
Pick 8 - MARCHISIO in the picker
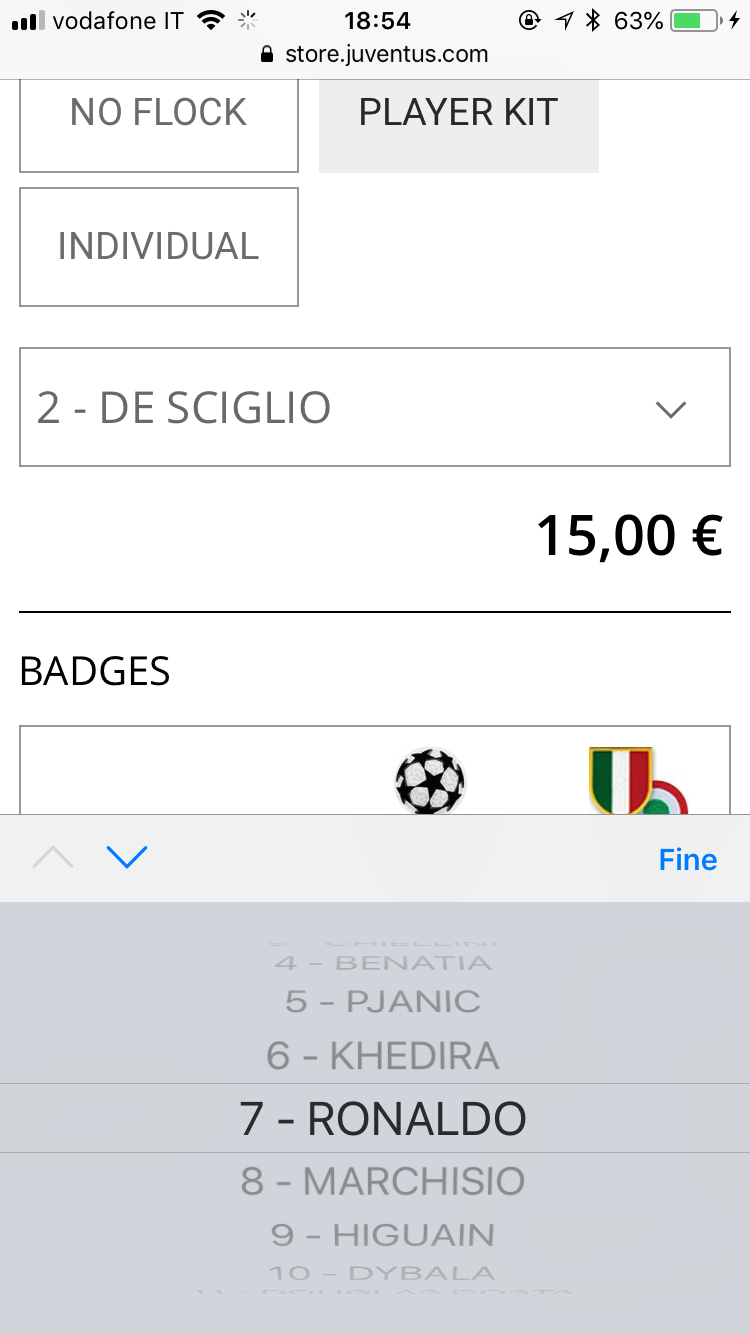383,1181
